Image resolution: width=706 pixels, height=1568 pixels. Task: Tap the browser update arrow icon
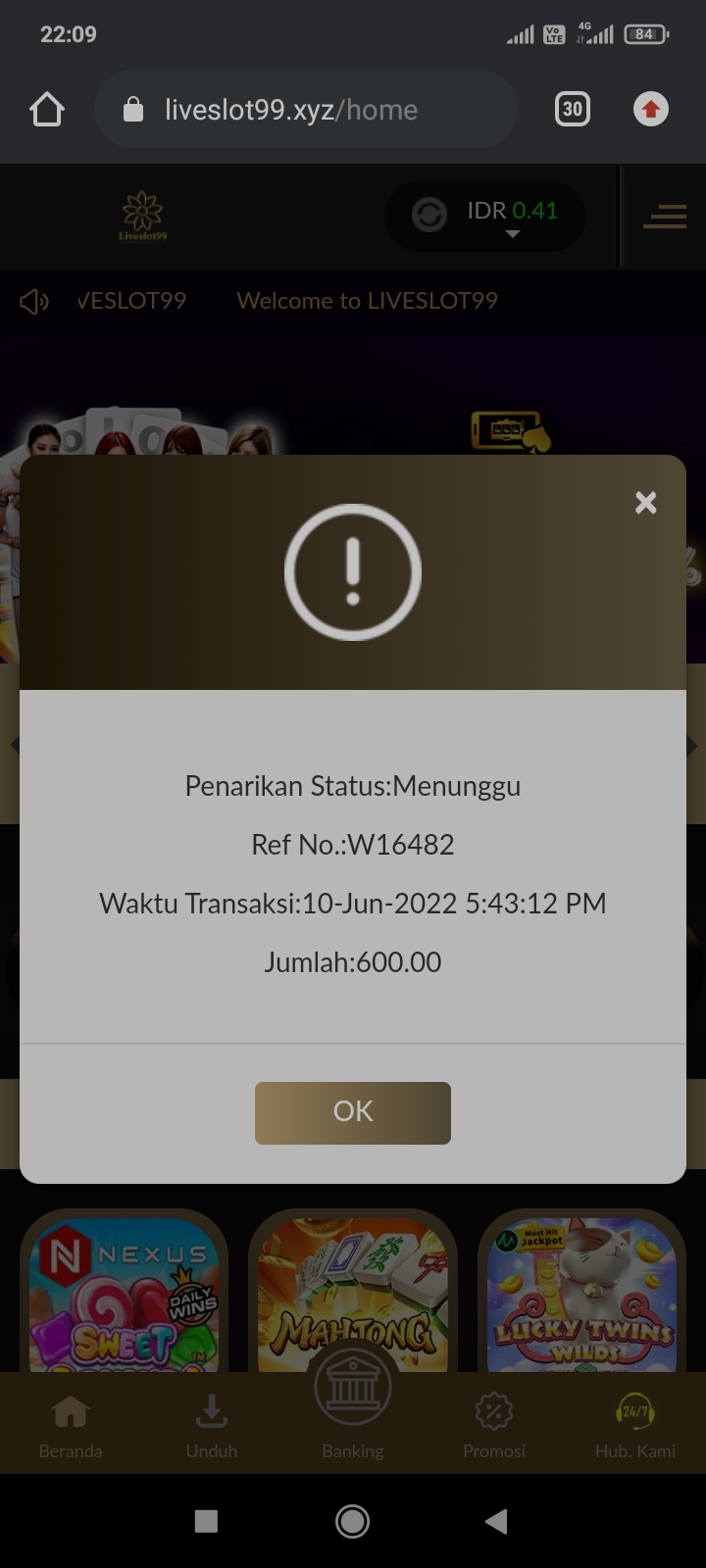point(650,110)
